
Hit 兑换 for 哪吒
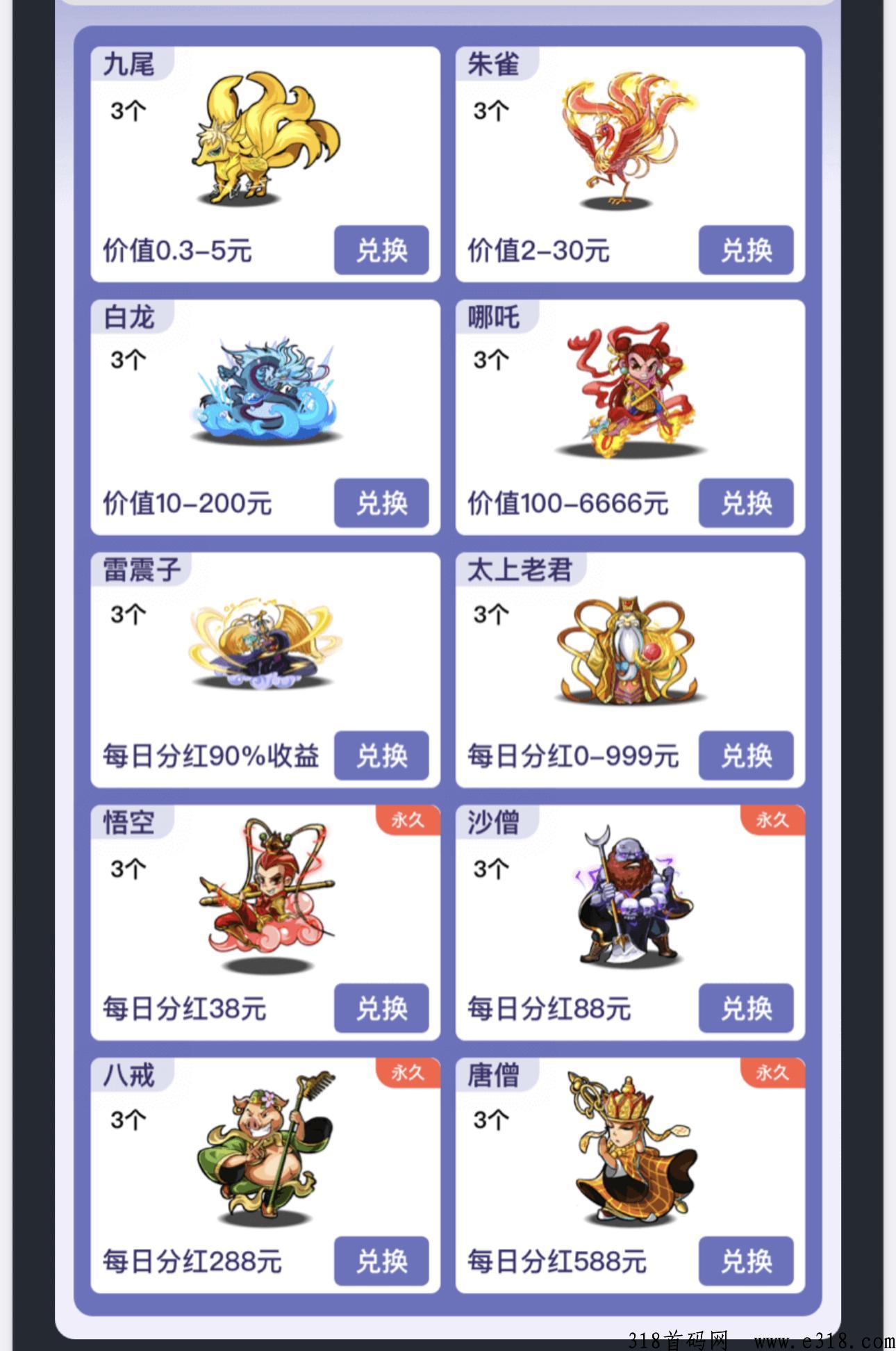click(x=746, y=503)
